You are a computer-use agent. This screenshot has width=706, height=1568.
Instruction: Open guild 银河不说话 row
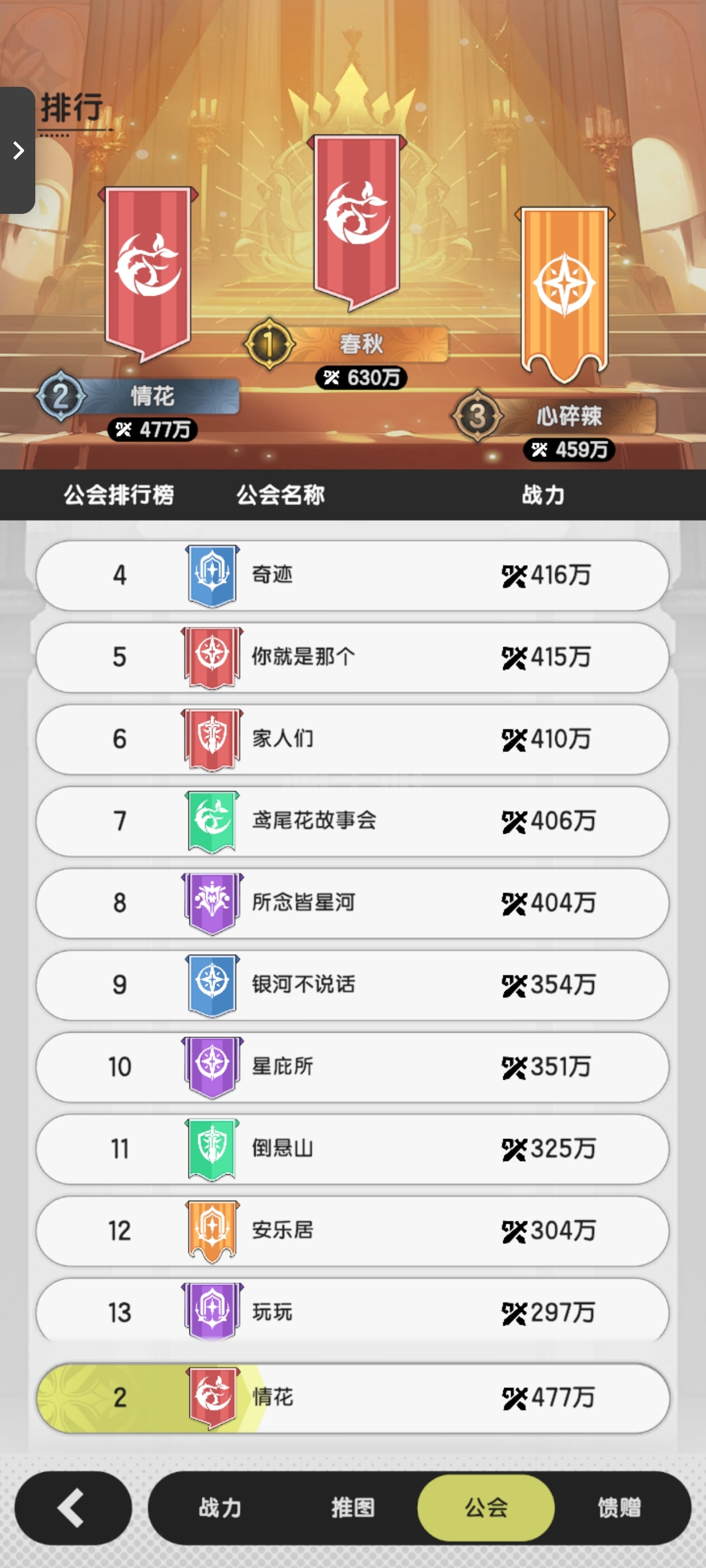coord(352,986)
